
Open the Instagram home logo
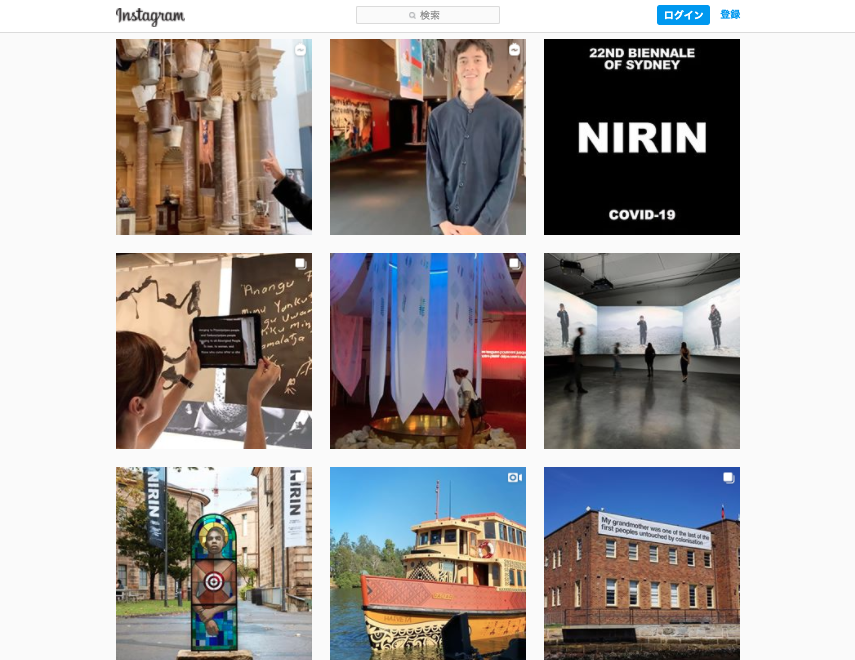(150, 16)
